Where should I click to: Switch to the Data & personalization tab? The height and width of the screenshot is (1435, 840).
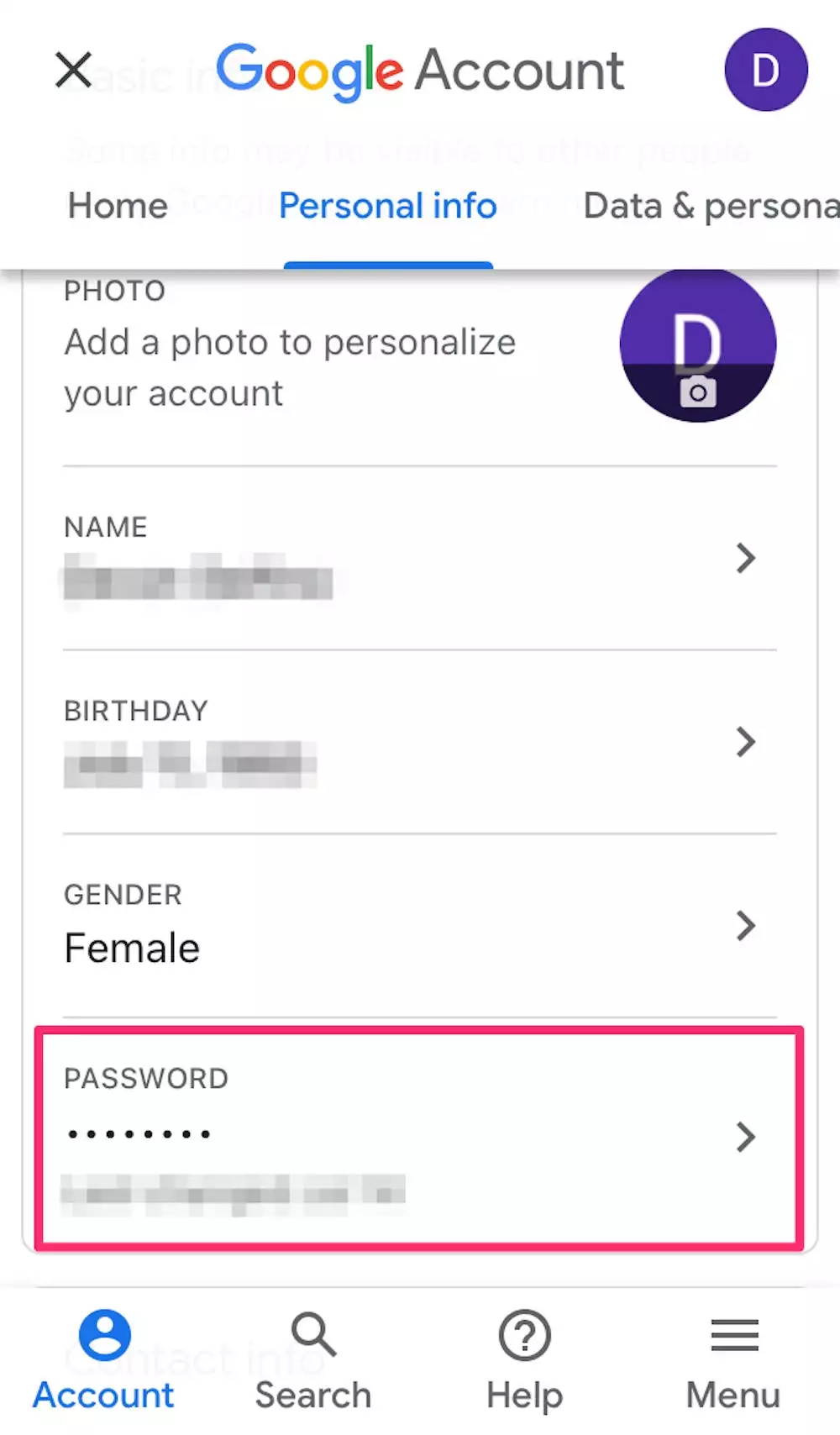pos(710,206)
